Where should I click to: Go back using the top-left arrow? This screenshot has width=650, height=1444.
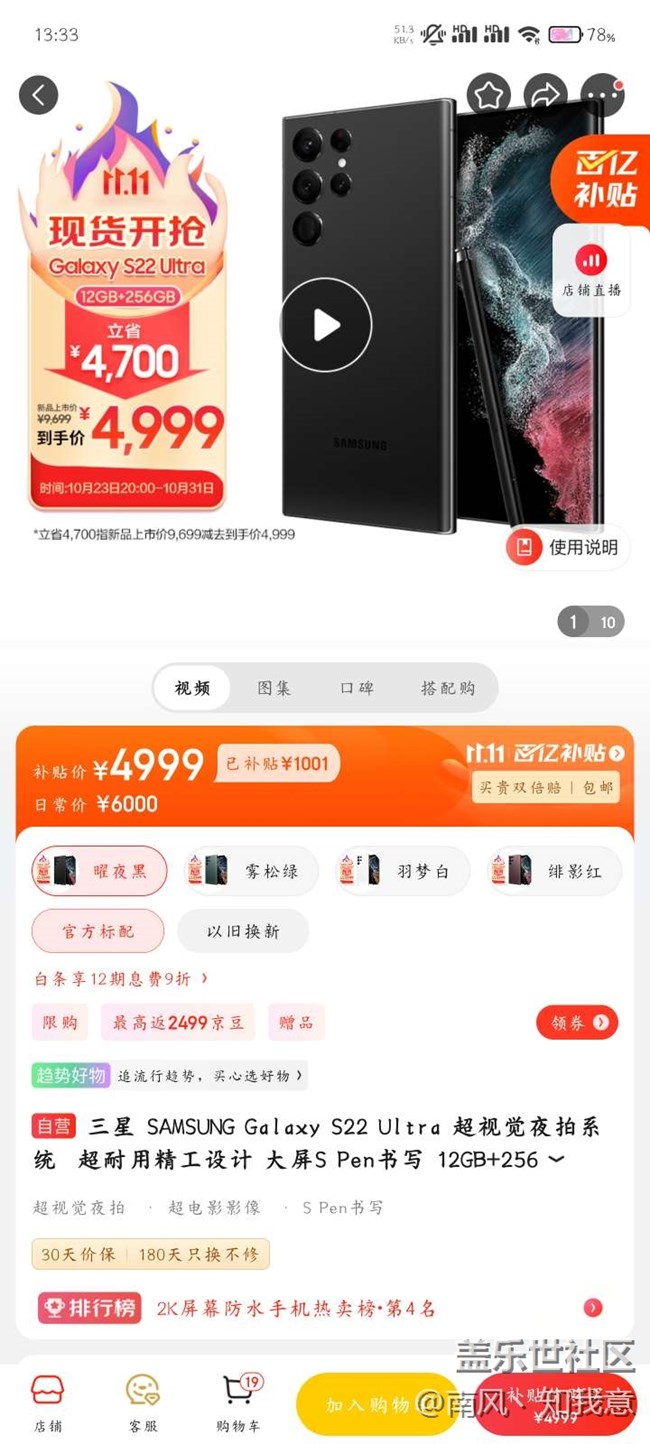[38, 95]
